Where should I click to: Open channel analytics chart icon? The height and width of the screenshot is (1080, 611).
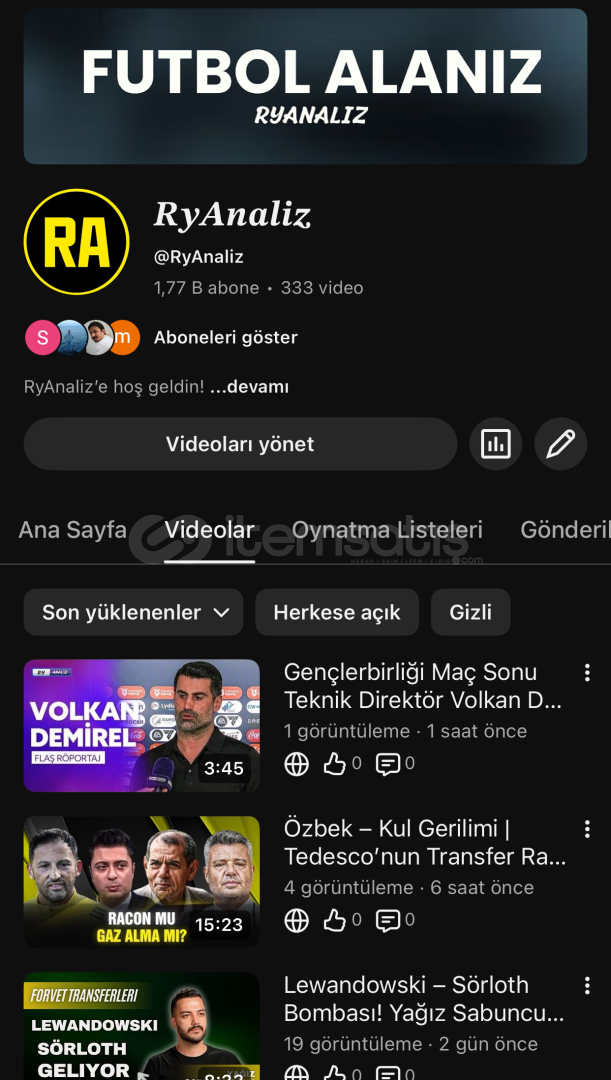(495, 444)
